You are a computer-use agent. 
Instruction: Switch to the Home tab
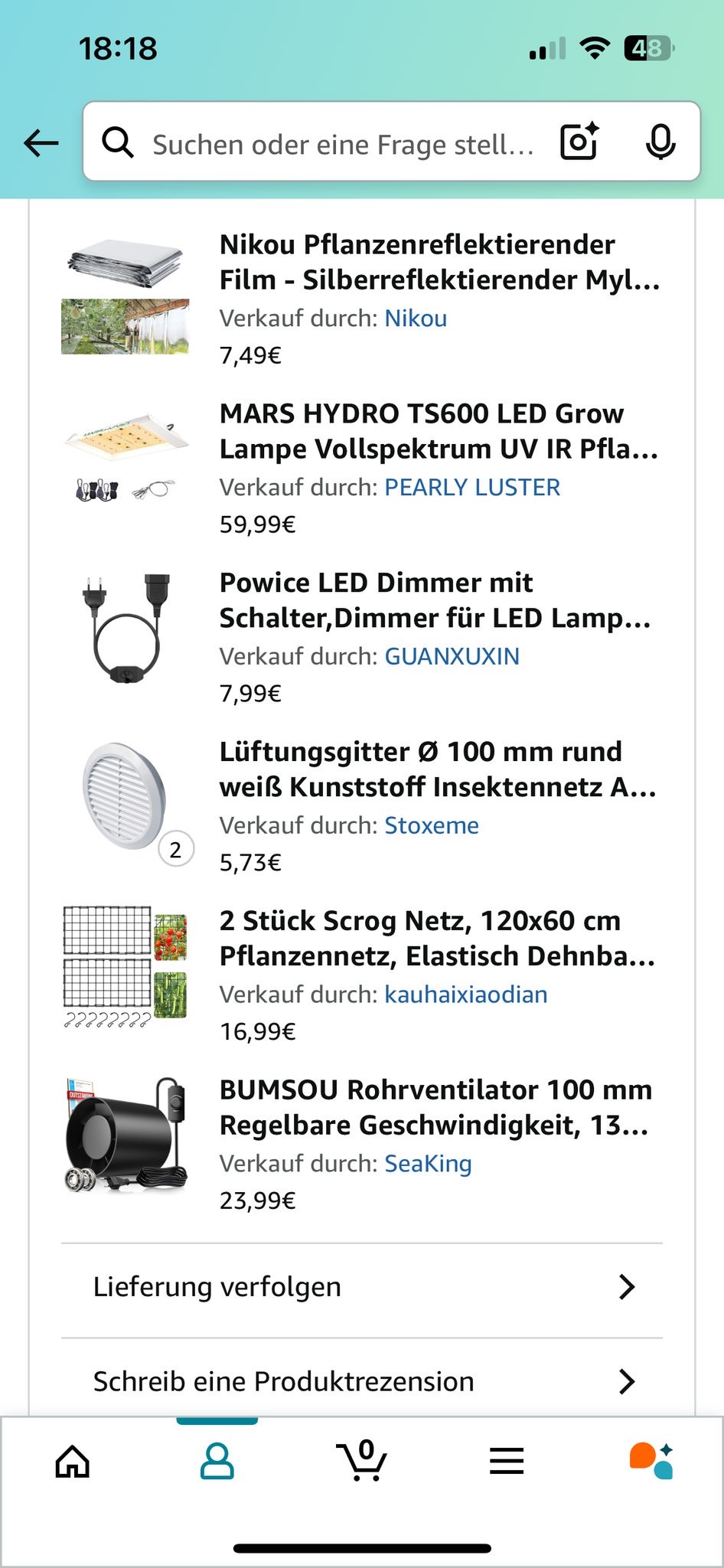pos(73,1462)
